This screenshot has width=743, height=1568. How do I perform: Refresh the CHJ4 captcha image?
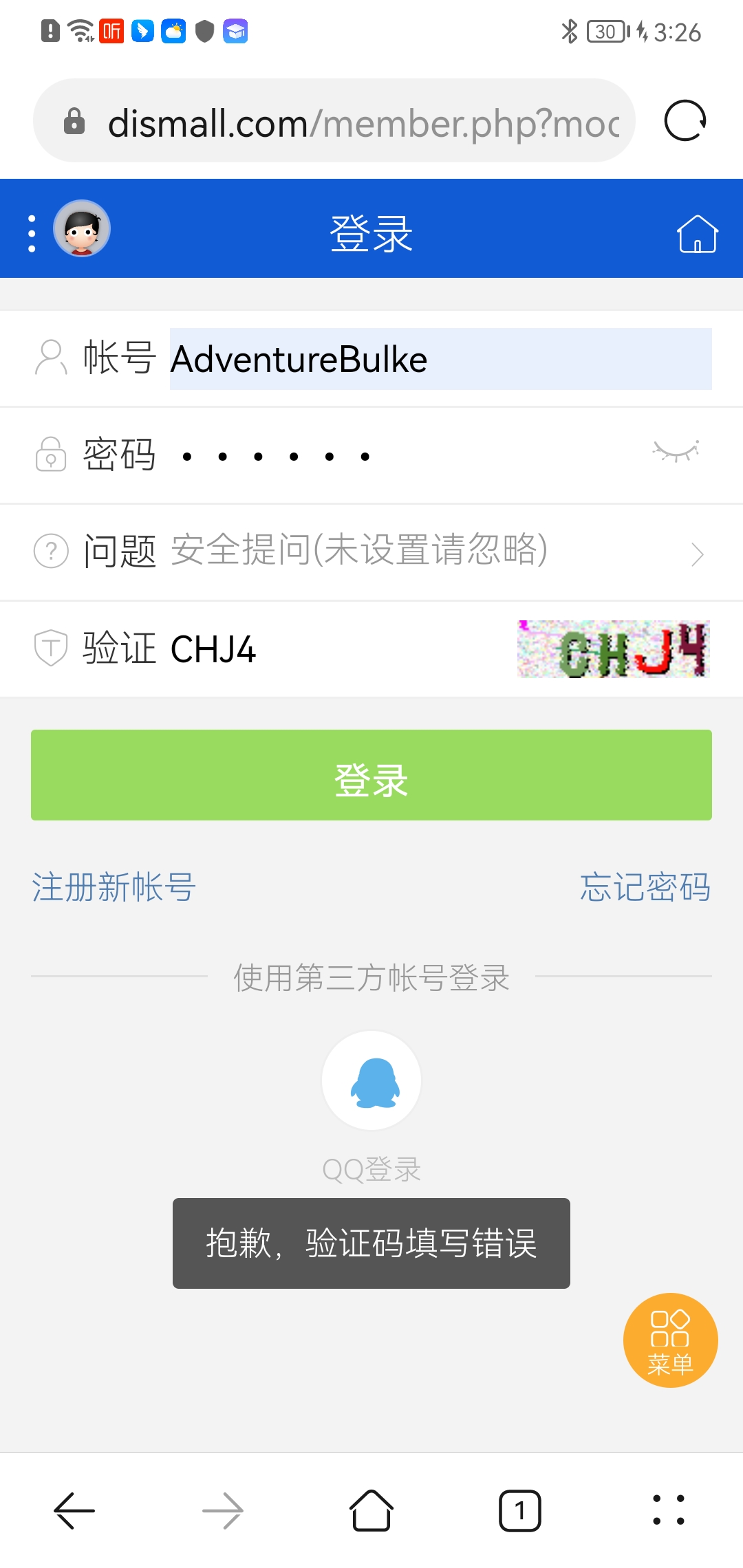pos(613,649)
